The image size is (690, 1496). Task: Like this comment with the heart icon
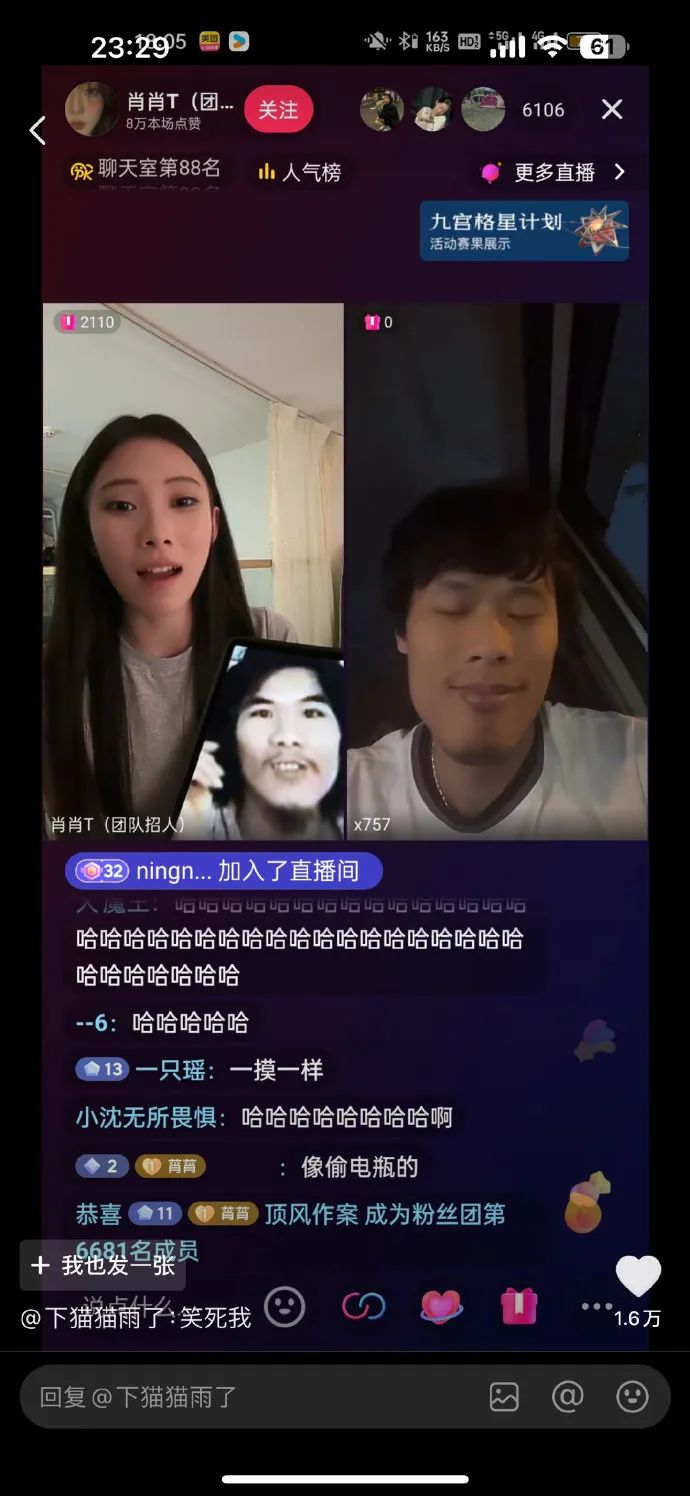click(638, 1277)
